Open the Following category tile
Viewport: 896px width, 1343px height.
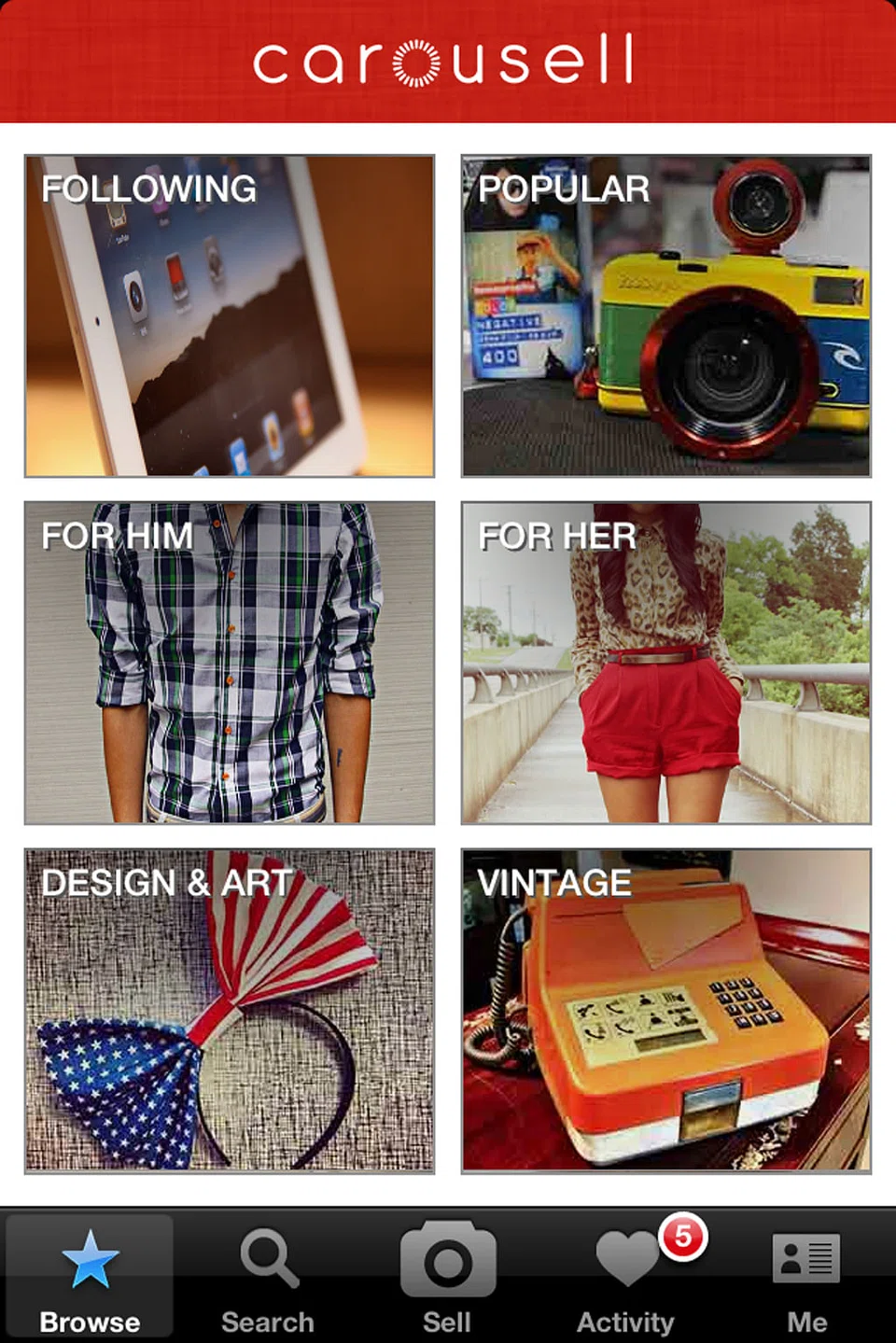pyautogui.click(x=230, y=315)
